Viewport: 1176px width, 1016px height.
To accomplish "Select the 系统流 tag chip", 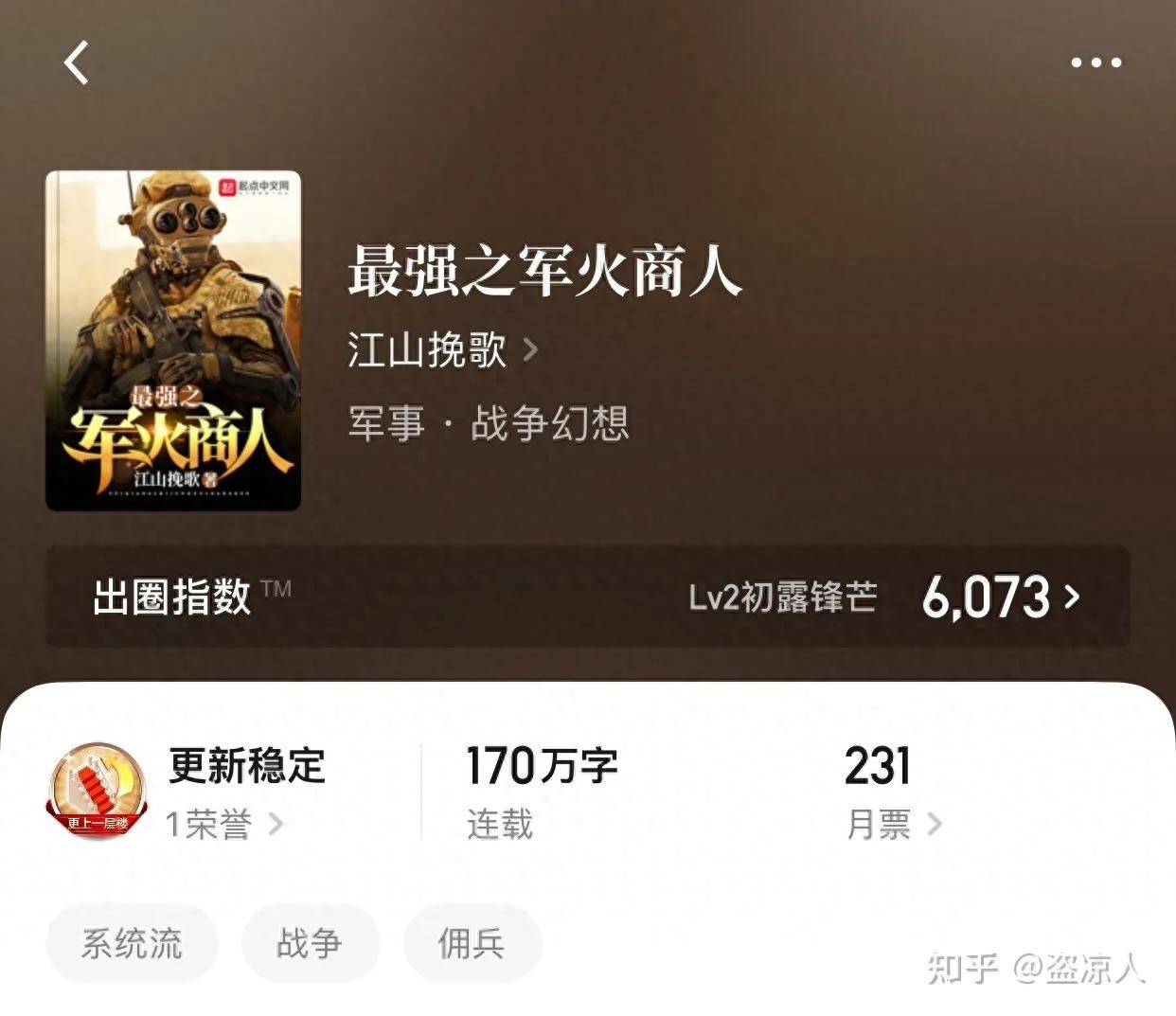I will (132, 943).
